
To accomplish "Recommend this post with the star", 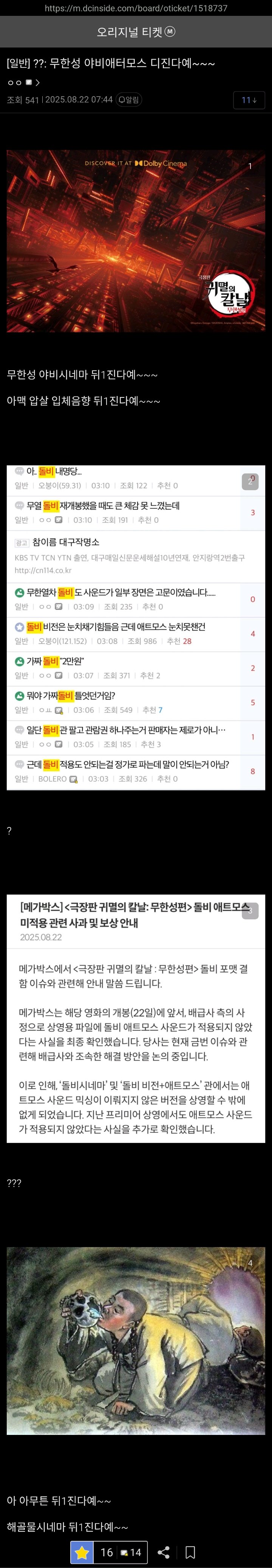I will (x=82, y=1551).
